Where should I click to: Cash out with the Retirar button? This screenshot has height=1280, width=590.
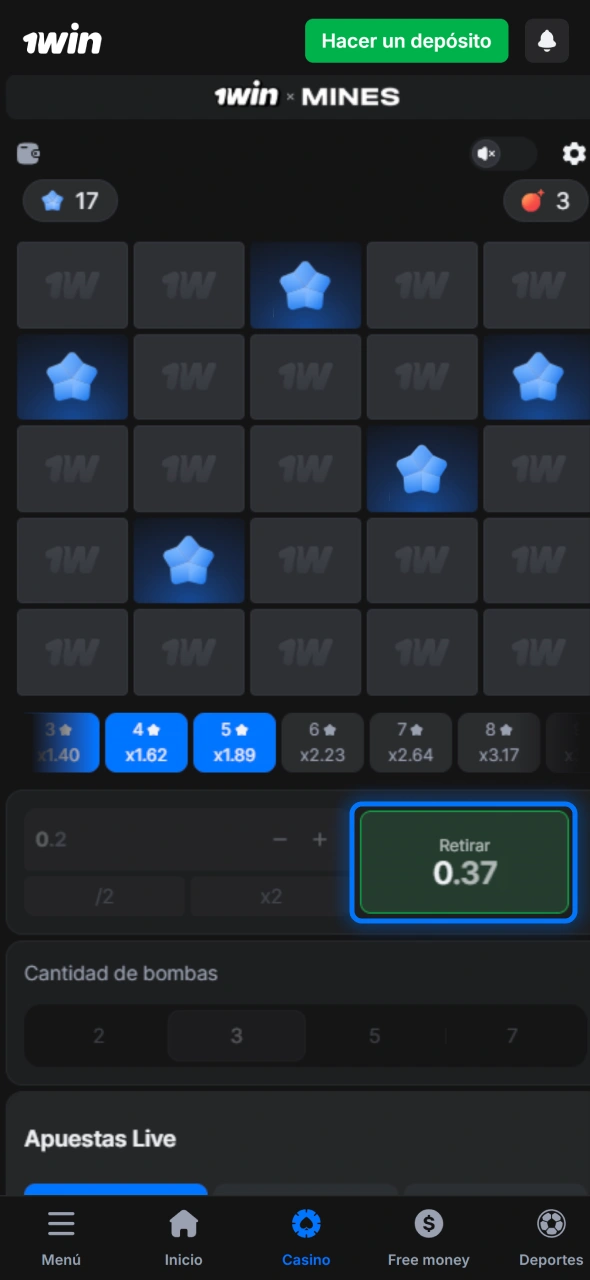click(x=464, y=862)
